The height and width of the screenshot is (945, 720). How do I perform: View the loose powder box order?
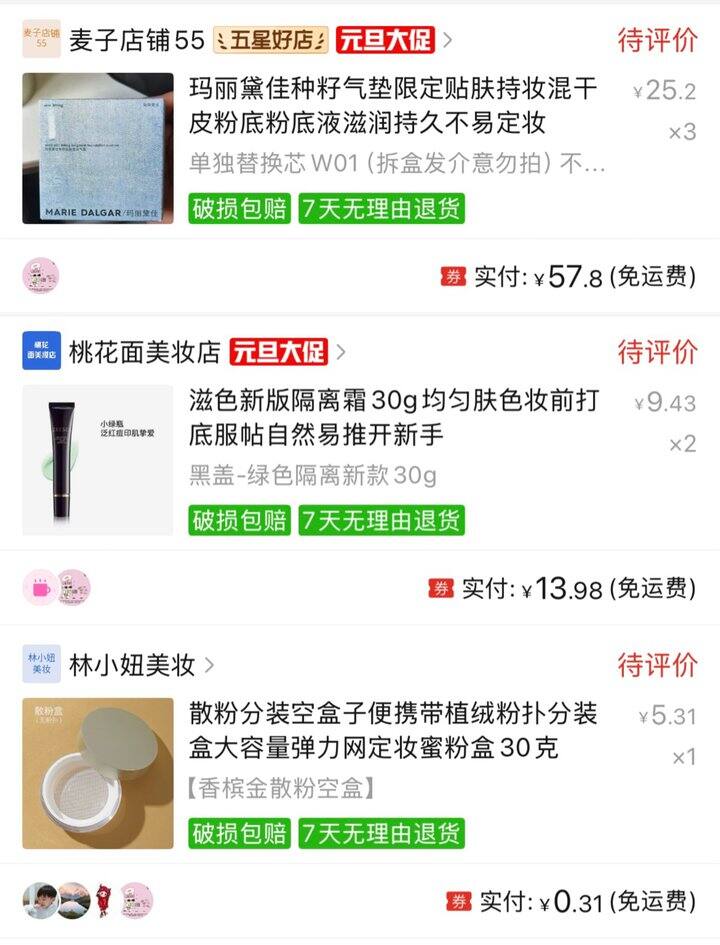pyautogui.click(x=98, y=773)
